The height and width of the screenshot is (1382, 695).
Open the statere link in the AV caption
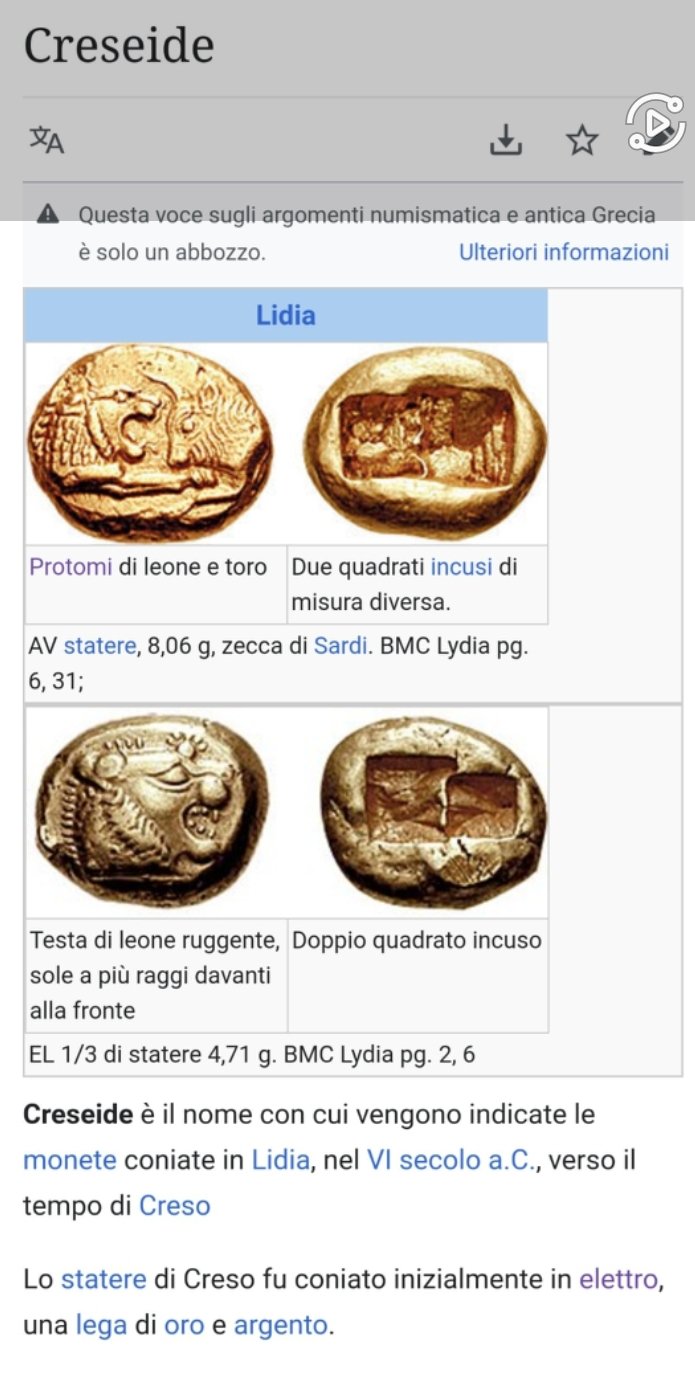coord(99,646)
